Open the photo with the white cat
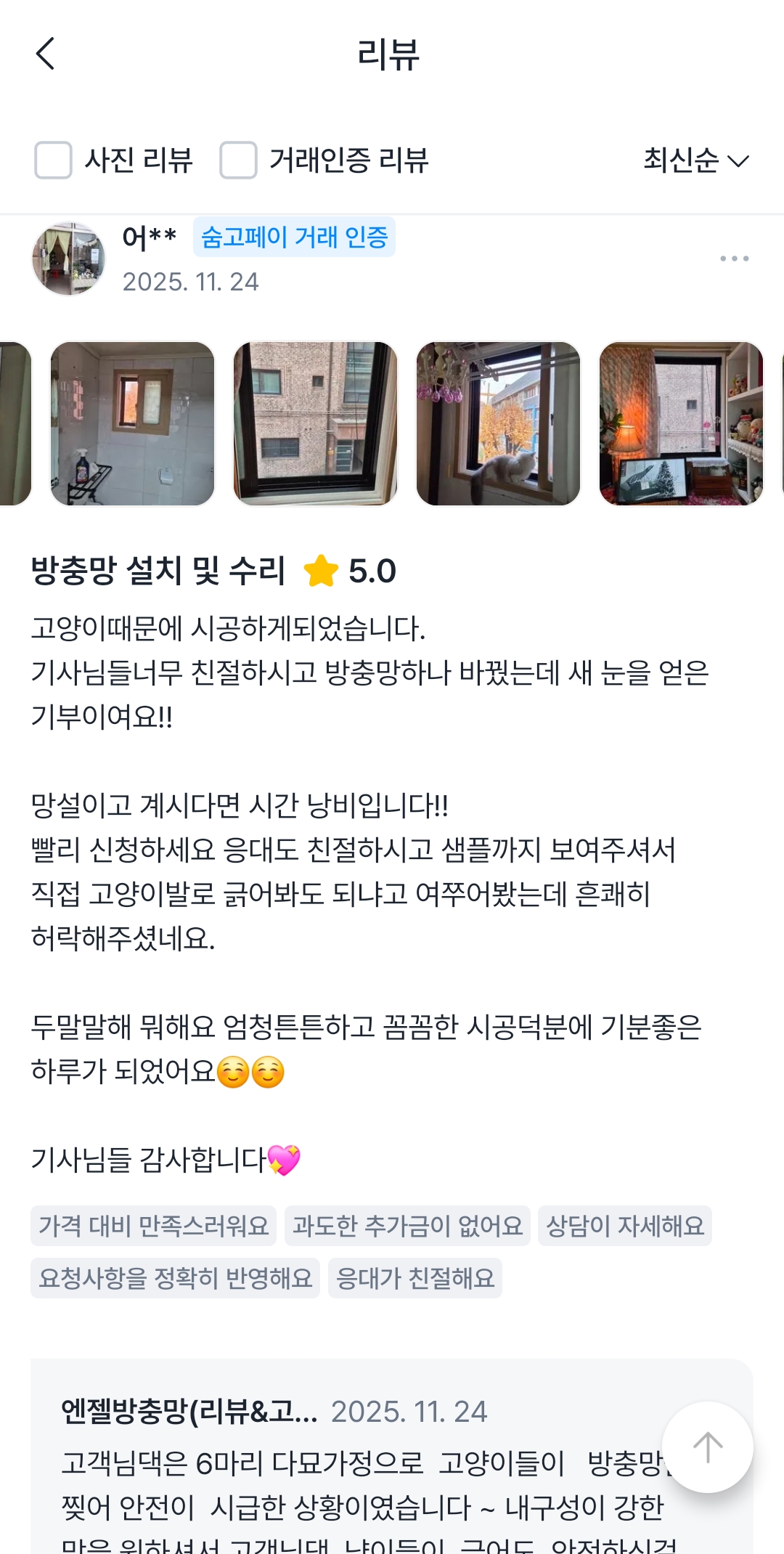The image size is (784, 1554). click(x=498, y=423)
